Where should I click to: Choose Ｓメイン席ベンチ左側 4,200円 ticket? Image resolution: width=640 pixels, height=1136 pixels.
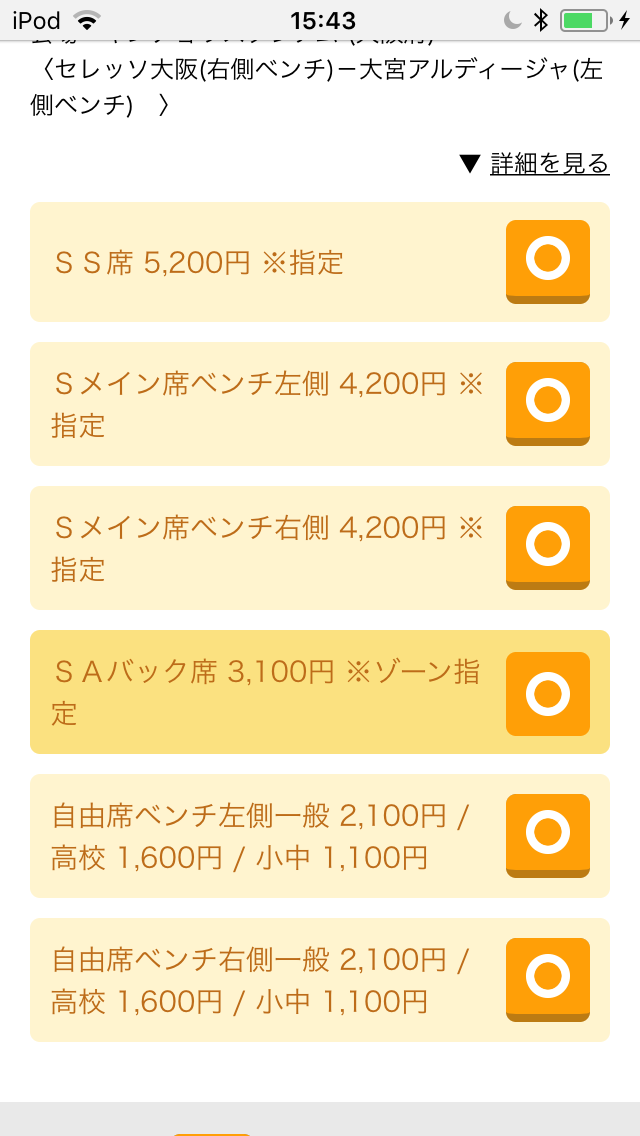[x=547, y=402]
